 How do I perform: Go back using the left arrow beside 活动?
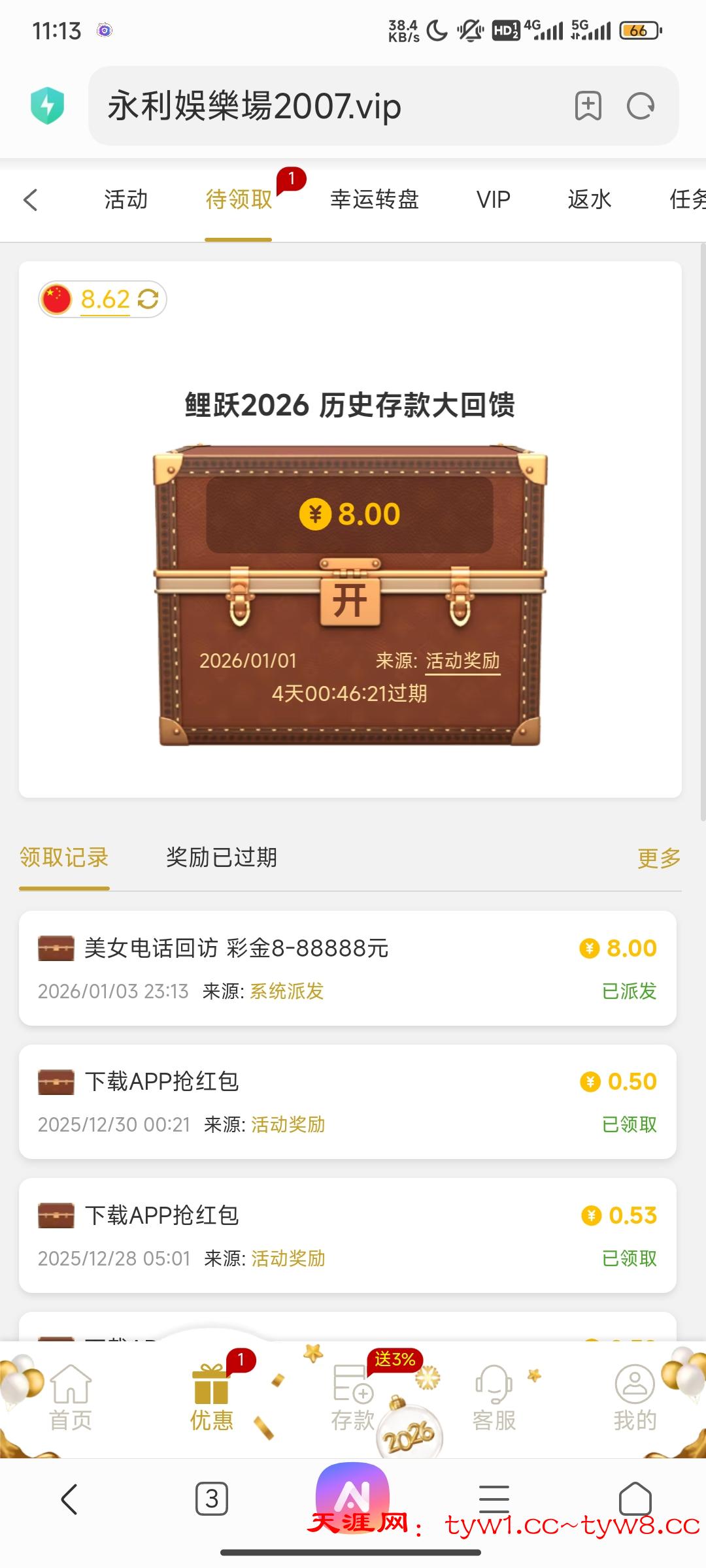tap(31, 200)
